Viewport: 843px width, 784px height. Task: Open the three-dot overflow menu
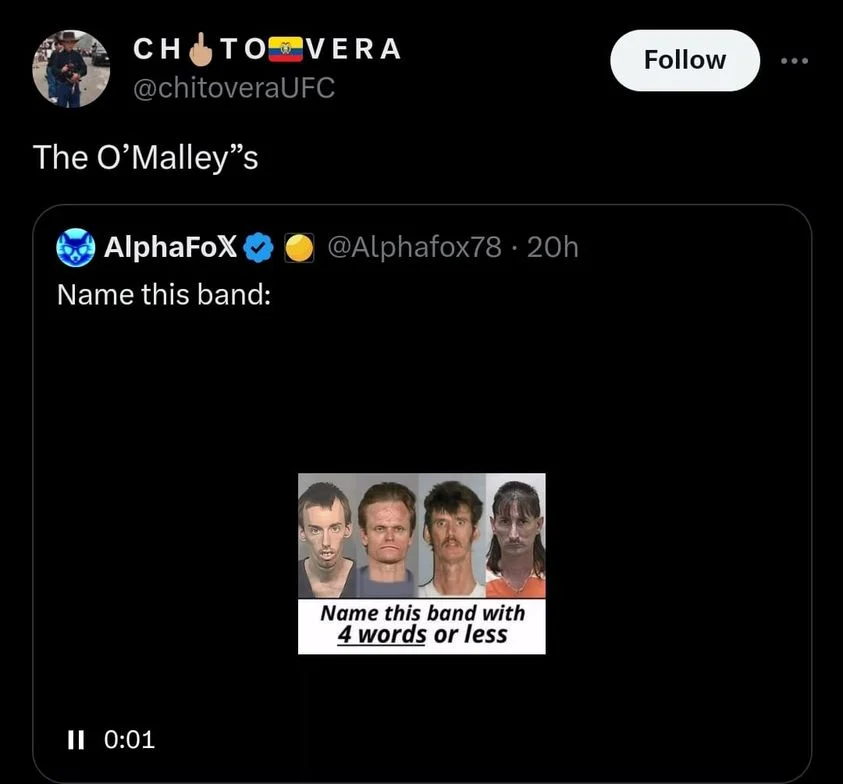(x=793, y=60)
